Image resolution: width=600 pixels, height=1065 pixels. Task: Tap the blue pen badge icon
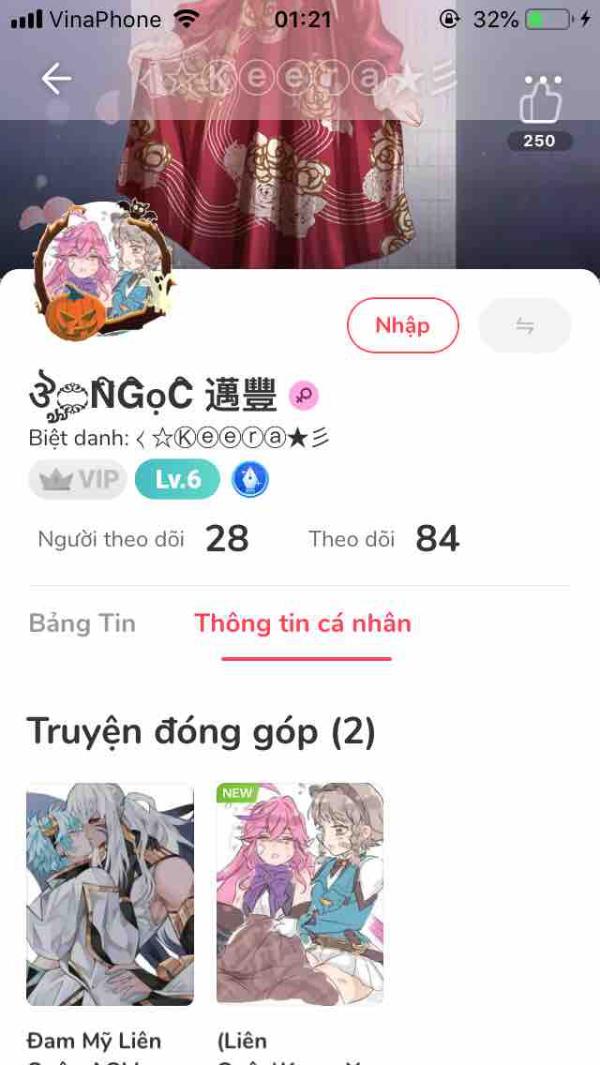point(250,480)
